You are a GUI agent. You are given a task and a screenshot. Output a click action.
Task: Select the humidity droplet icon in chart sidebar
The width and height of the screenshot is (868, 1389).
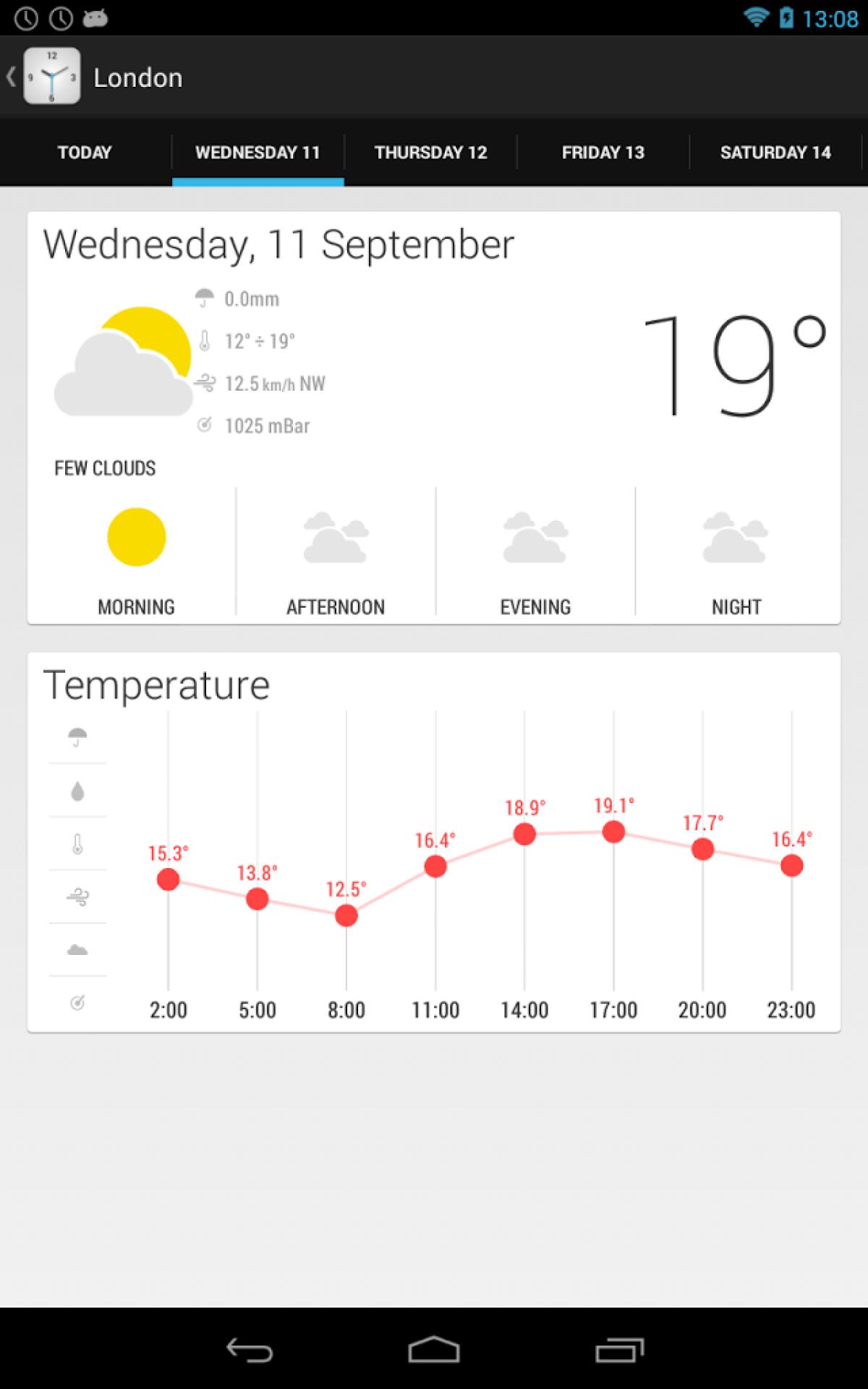click(77, 791)
